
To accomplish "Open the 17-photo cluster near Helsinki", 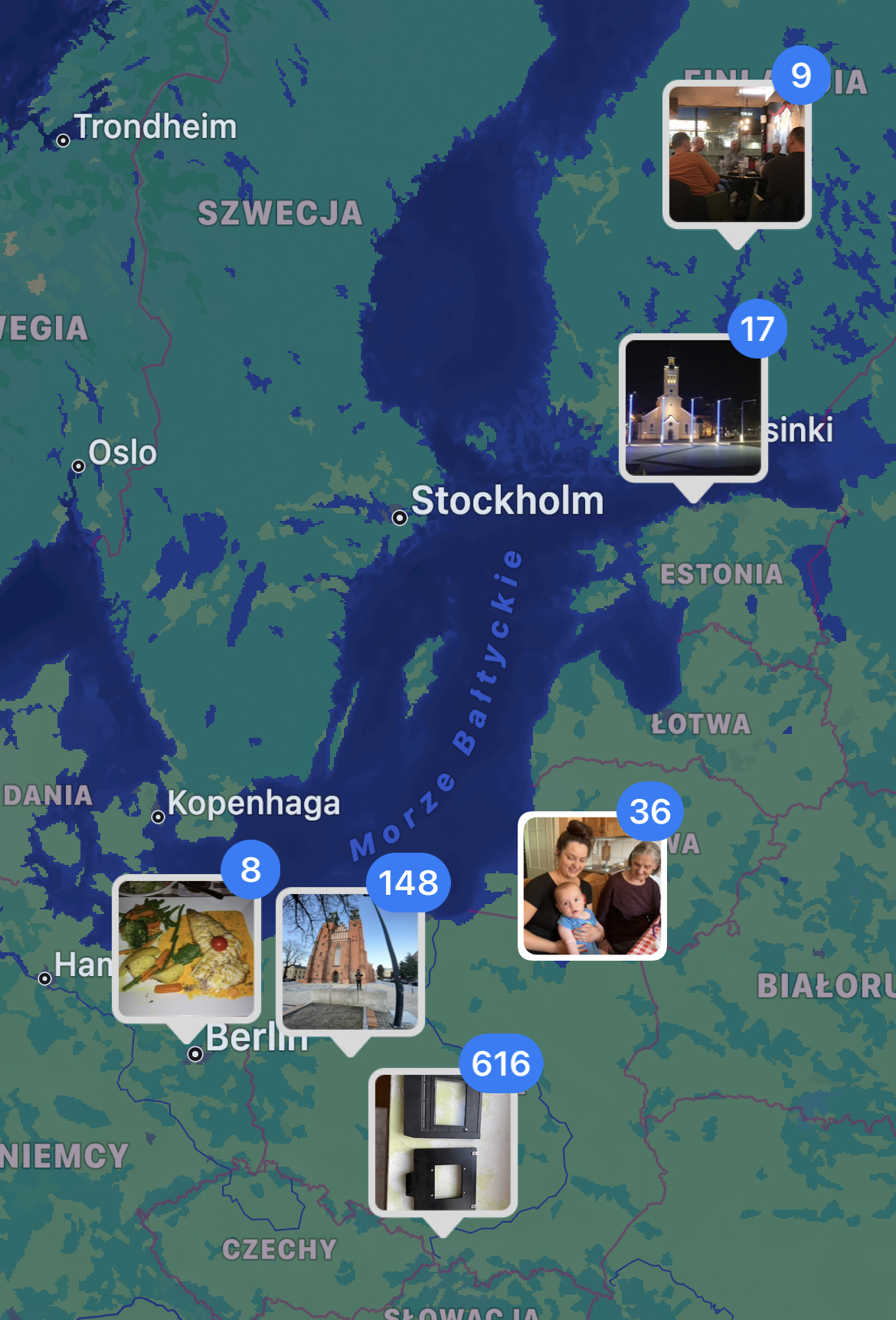I will tap(693, 408).
